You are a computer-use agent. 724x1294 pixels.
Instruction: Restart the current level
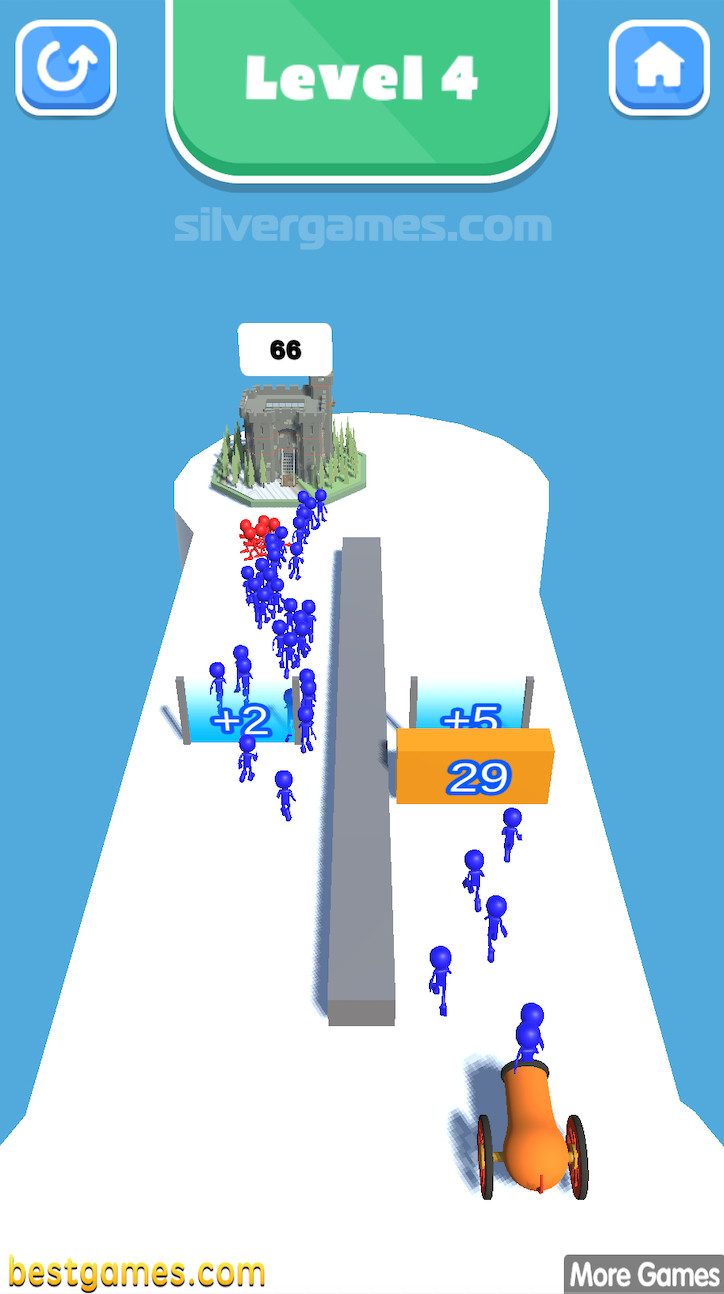point(66,67)
